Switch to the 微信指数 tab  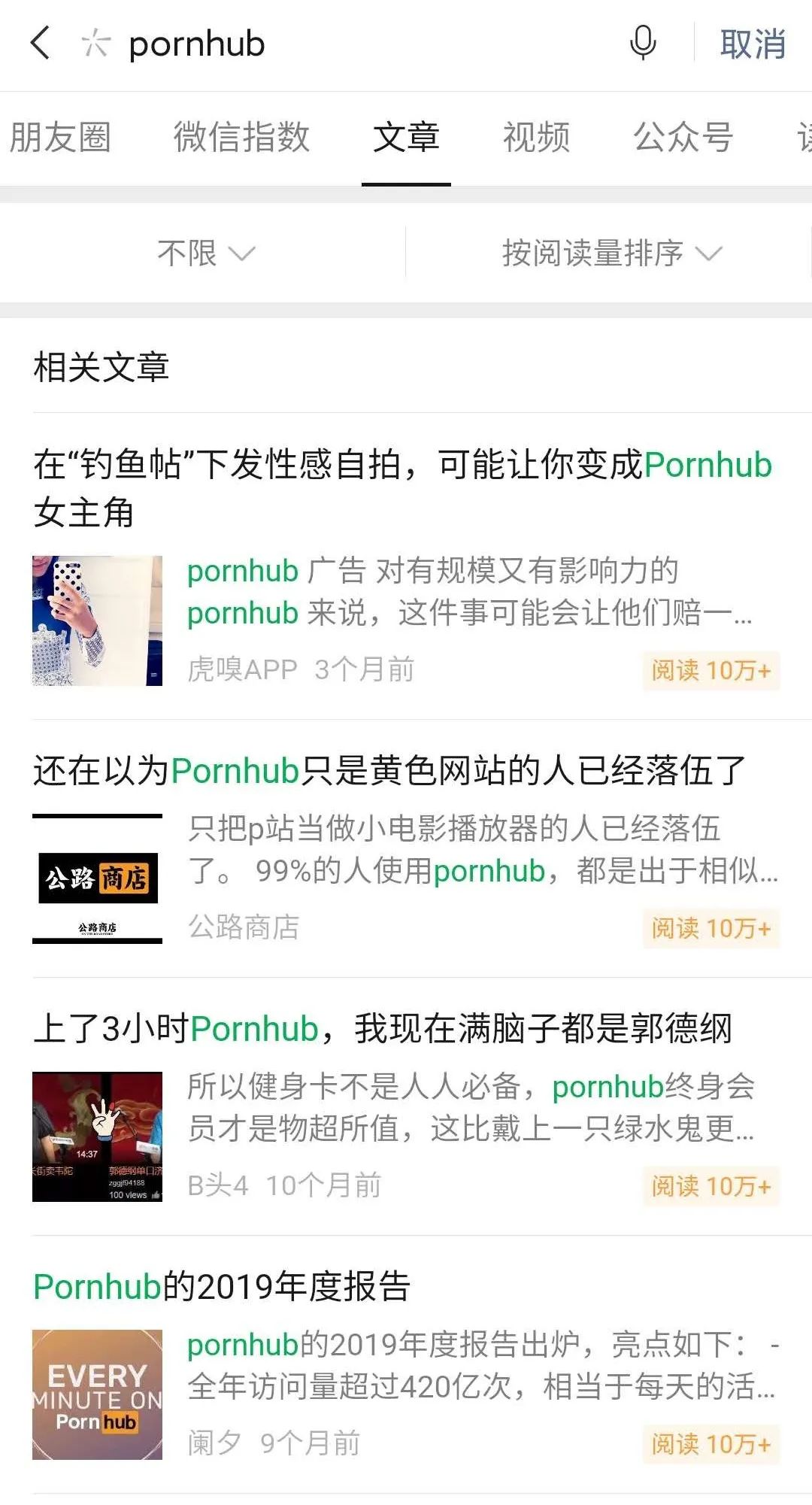pos(241,138)
